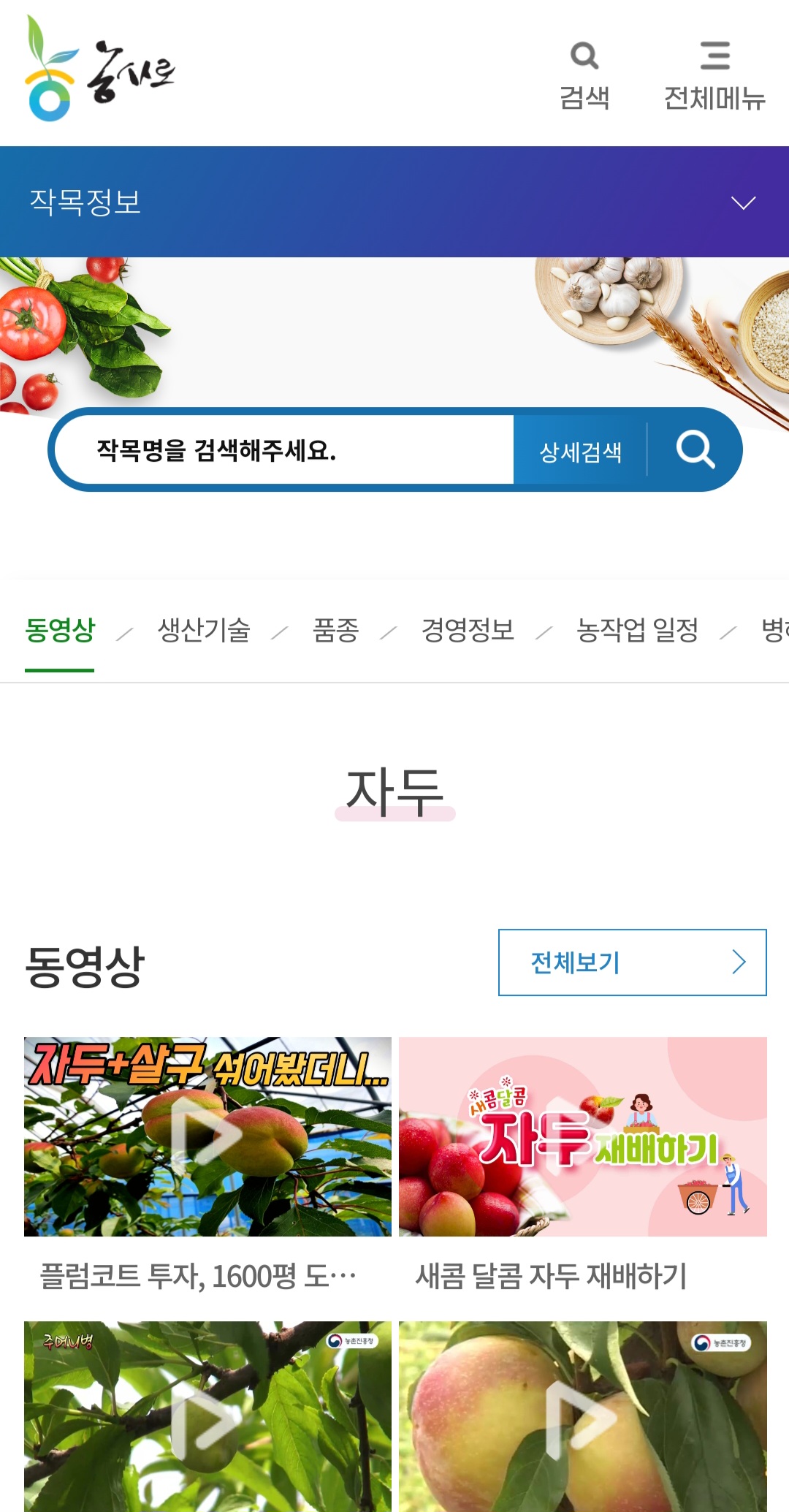
Task: Play the 플럼코트 투자 video
Action: coord(207,1136)
